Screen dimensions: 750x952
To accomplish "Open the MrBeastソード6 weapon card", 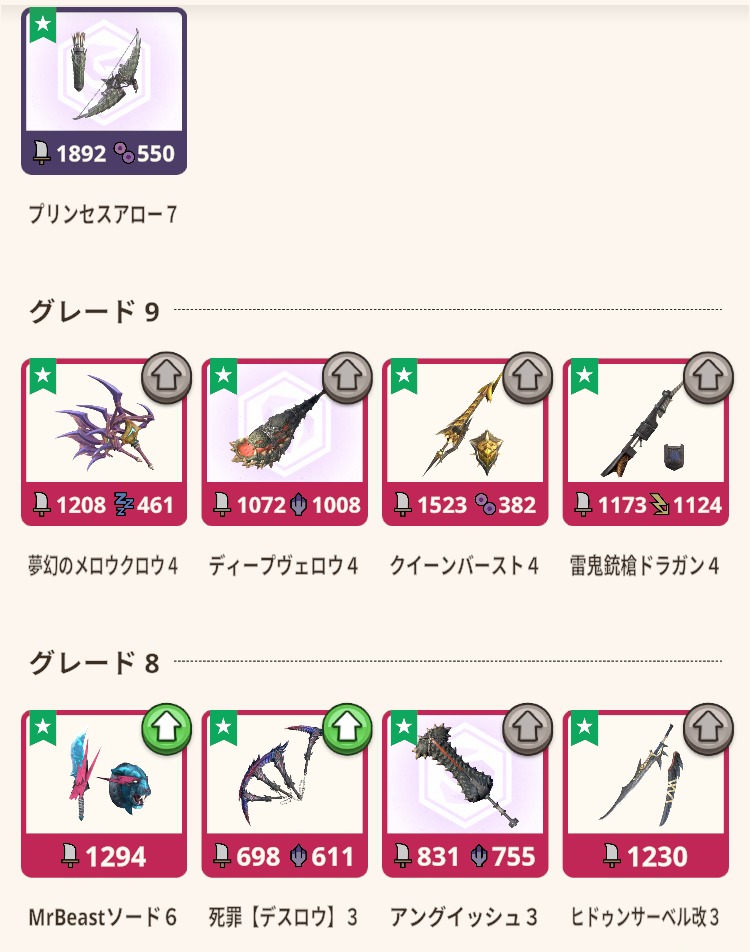I will pyautogui.click(x=104, y=793).
